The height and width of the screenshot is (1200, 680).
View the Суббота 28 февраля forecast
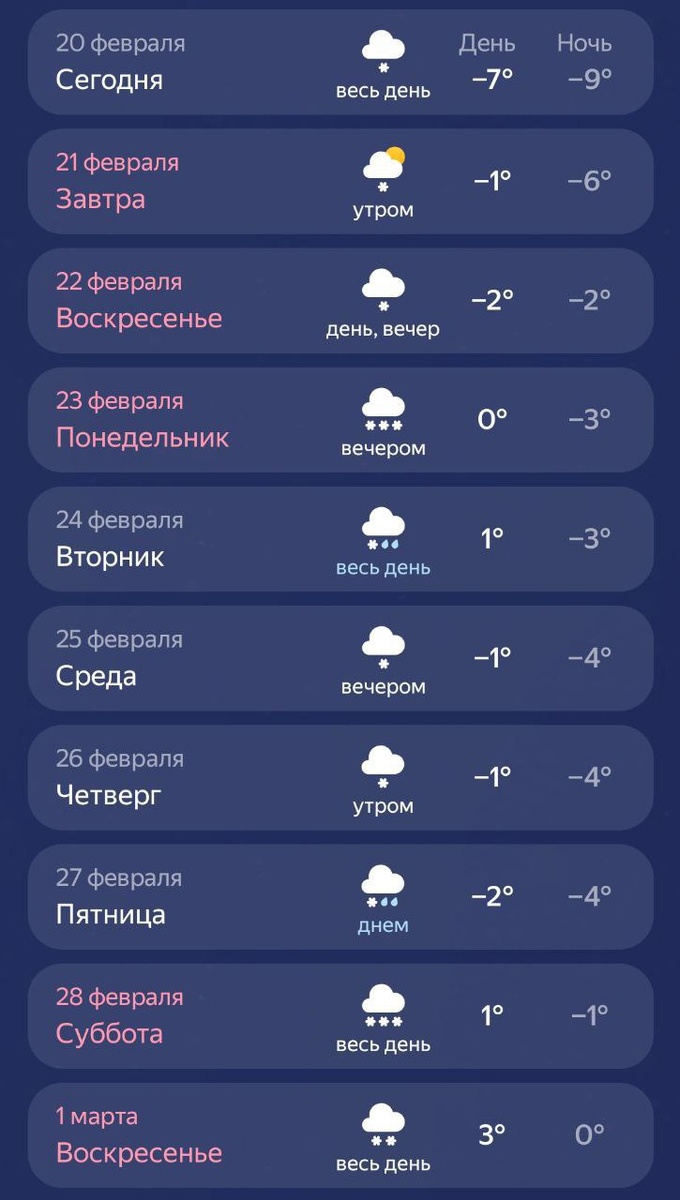pos(340,1015)
